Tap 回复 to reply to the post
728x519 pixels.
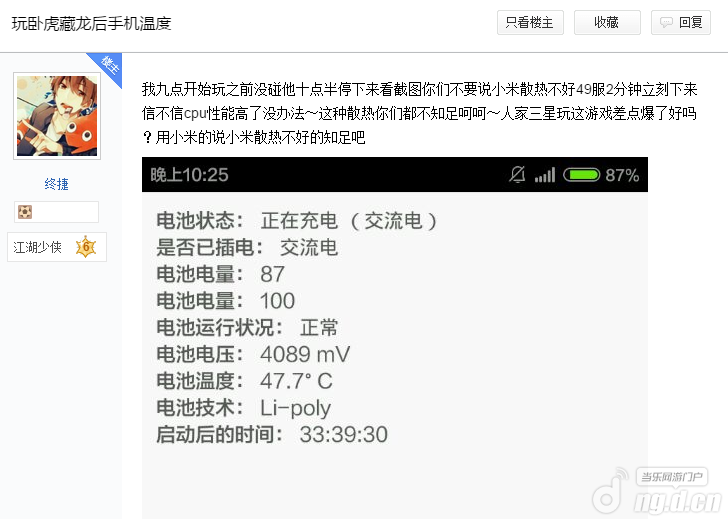click(681, 23)
